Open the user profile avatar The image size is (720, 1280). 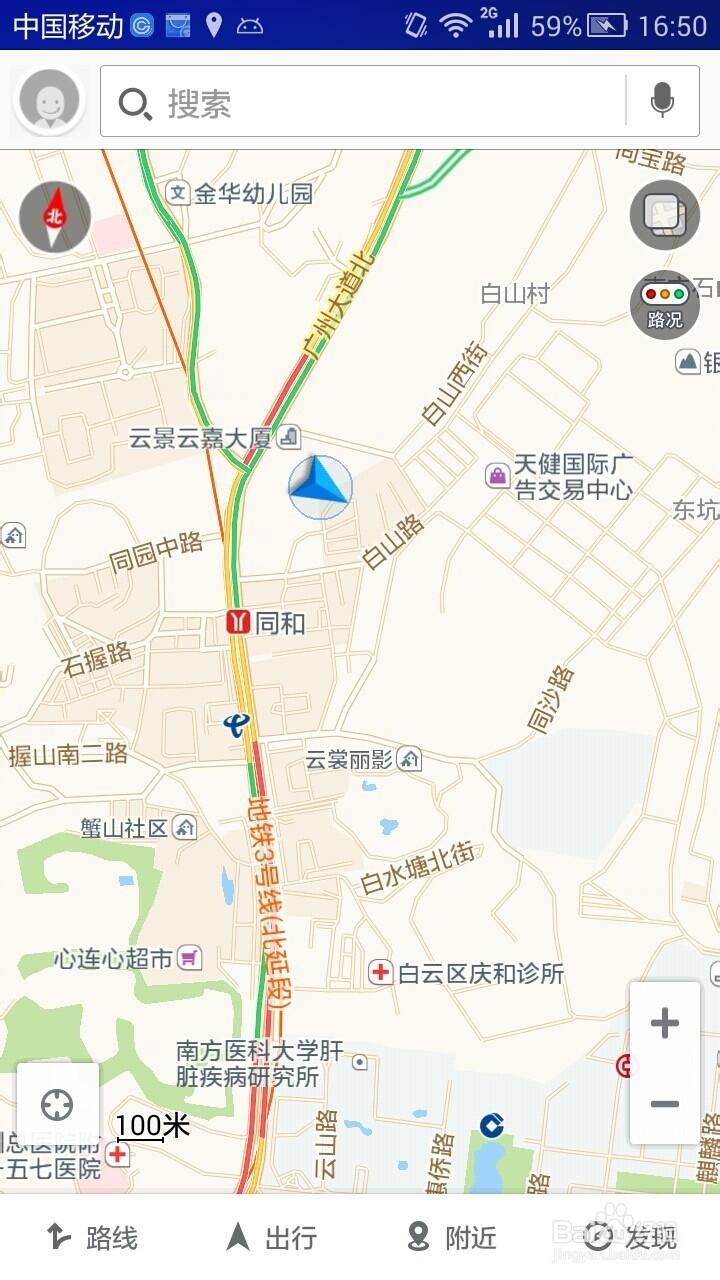pyautogui.click(x=48, y=99)
